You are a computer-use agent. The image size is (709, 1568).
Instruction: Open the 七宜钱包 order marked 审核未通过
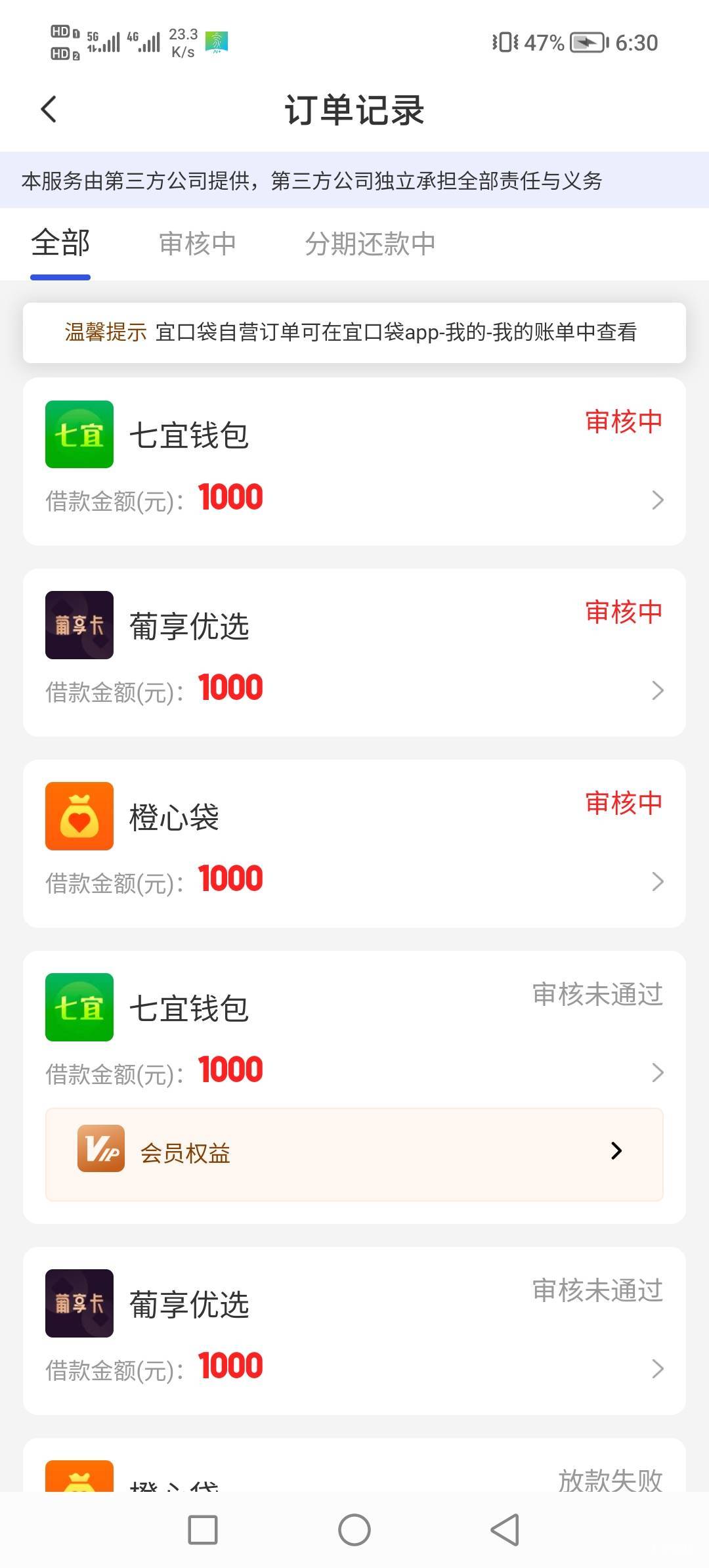click(x=354, y=1028)
